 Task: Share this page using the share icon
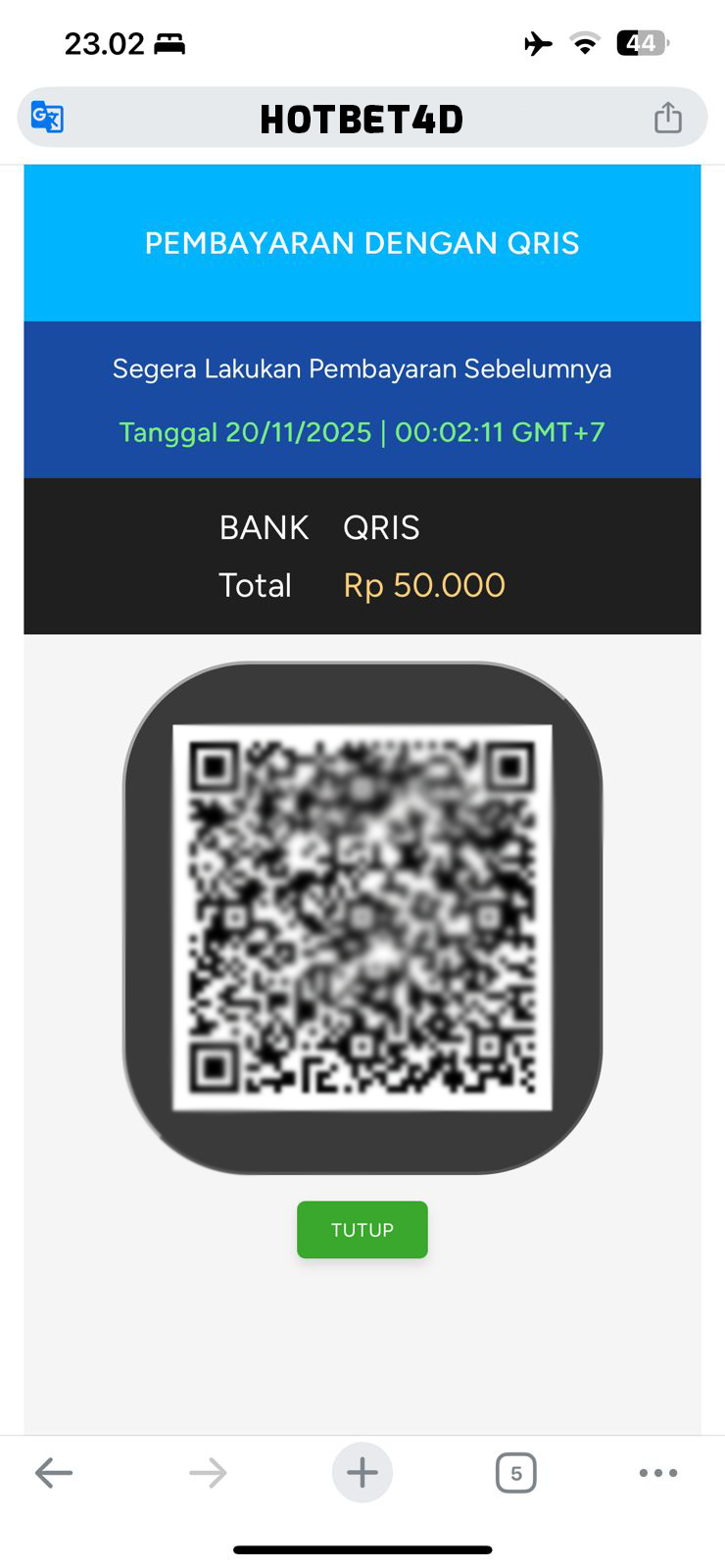coord(667,118)
